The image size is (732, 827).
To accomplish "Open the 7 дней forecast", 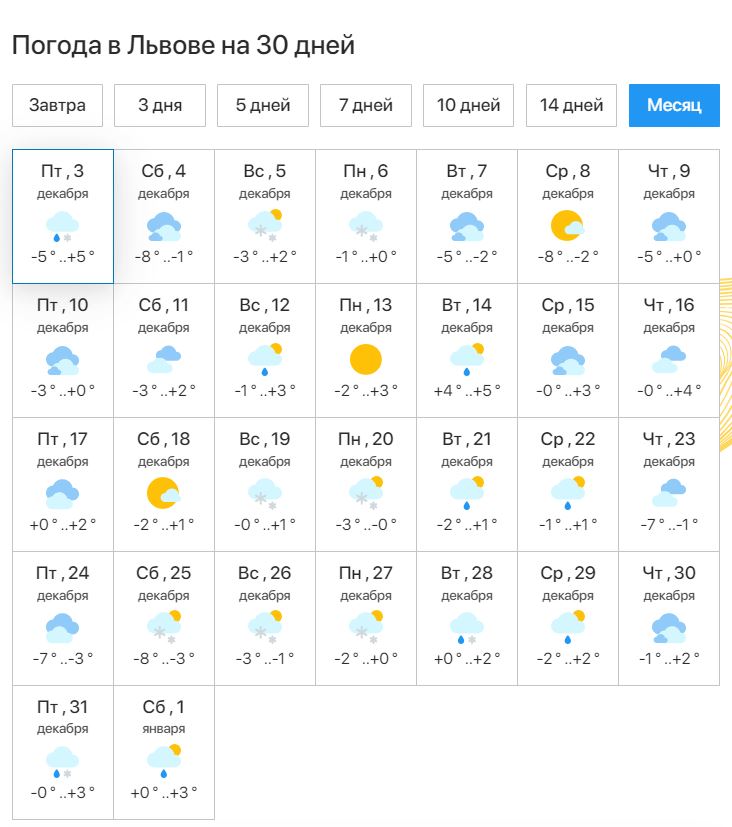I will tap(366, 105).
